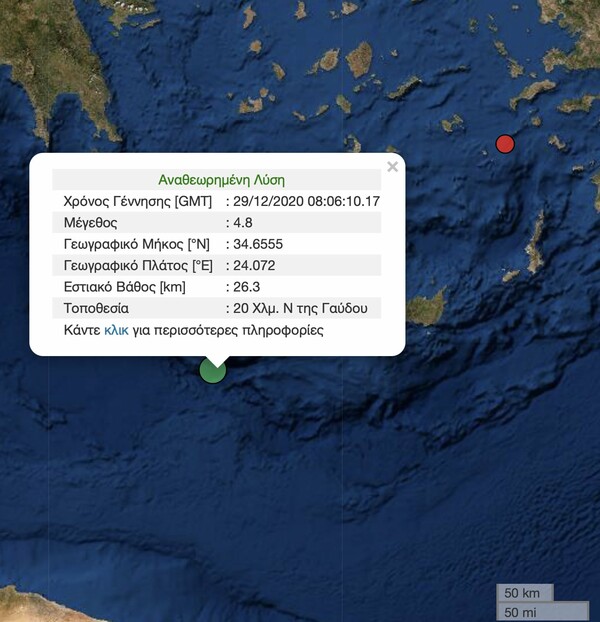Tap the green earthquake marker near Gavdos
Image resolution: width=600 pixels, height=622 pixels.
coord(212,371)
